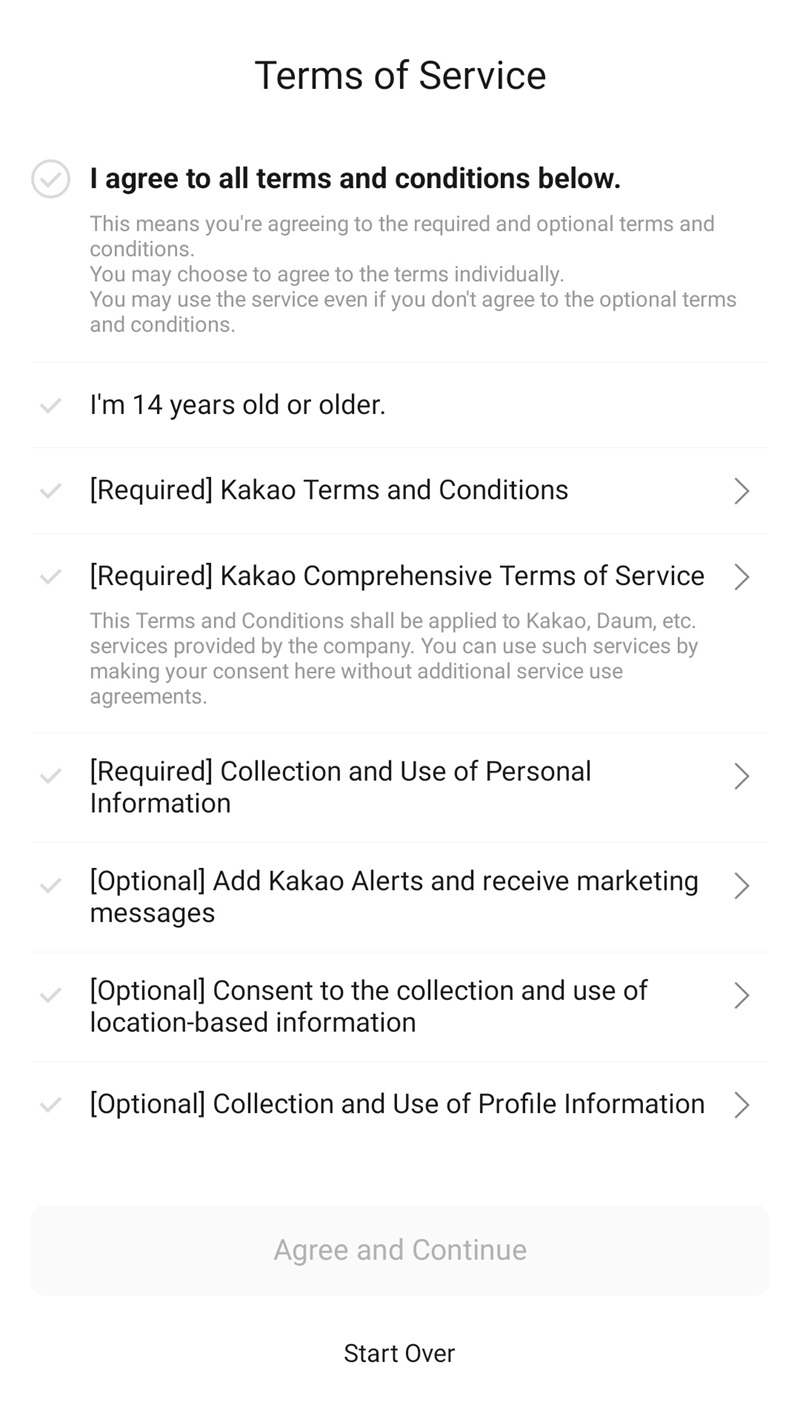Tick the Kakao Terms and Conditions checkmark

pos(50,491)
